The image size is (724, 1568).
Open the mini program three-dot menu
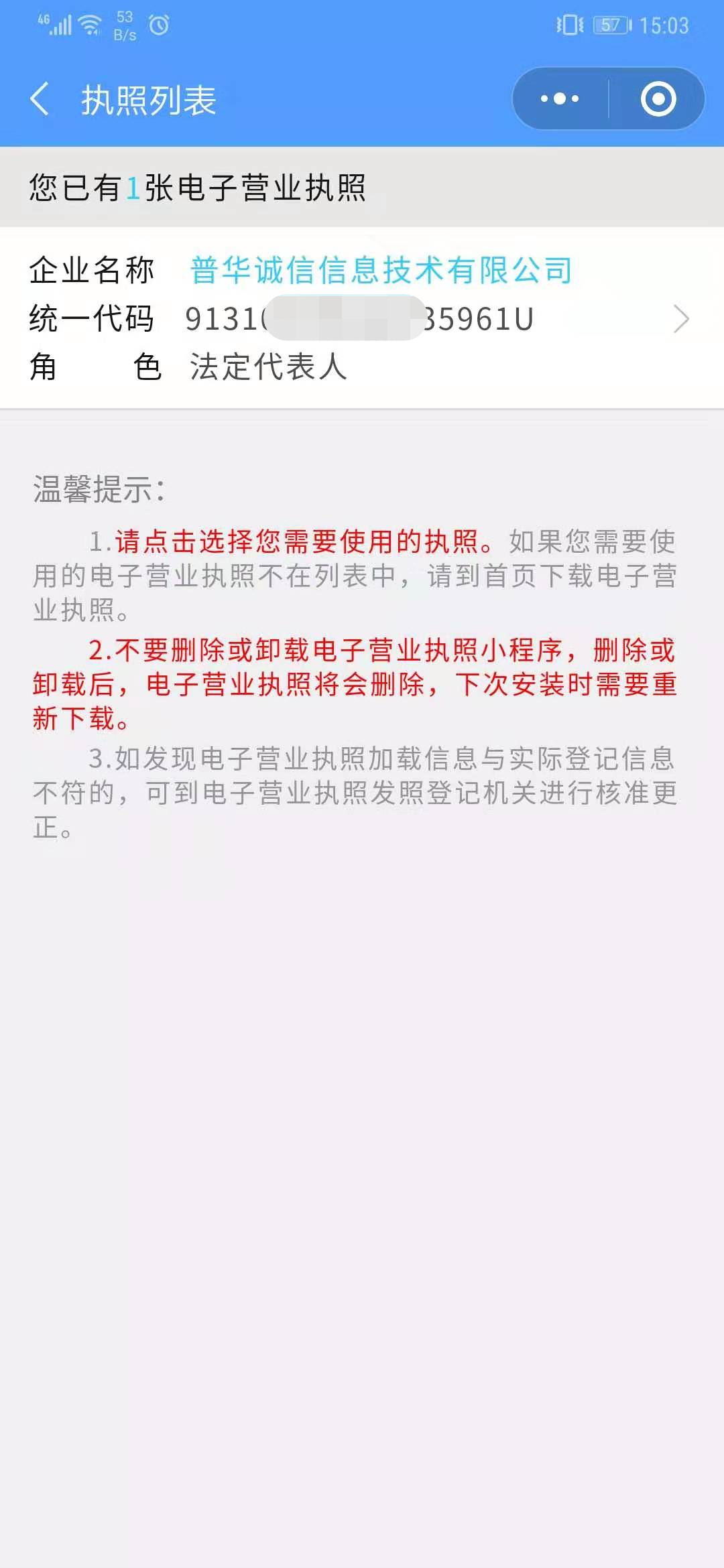coord(560,99)
